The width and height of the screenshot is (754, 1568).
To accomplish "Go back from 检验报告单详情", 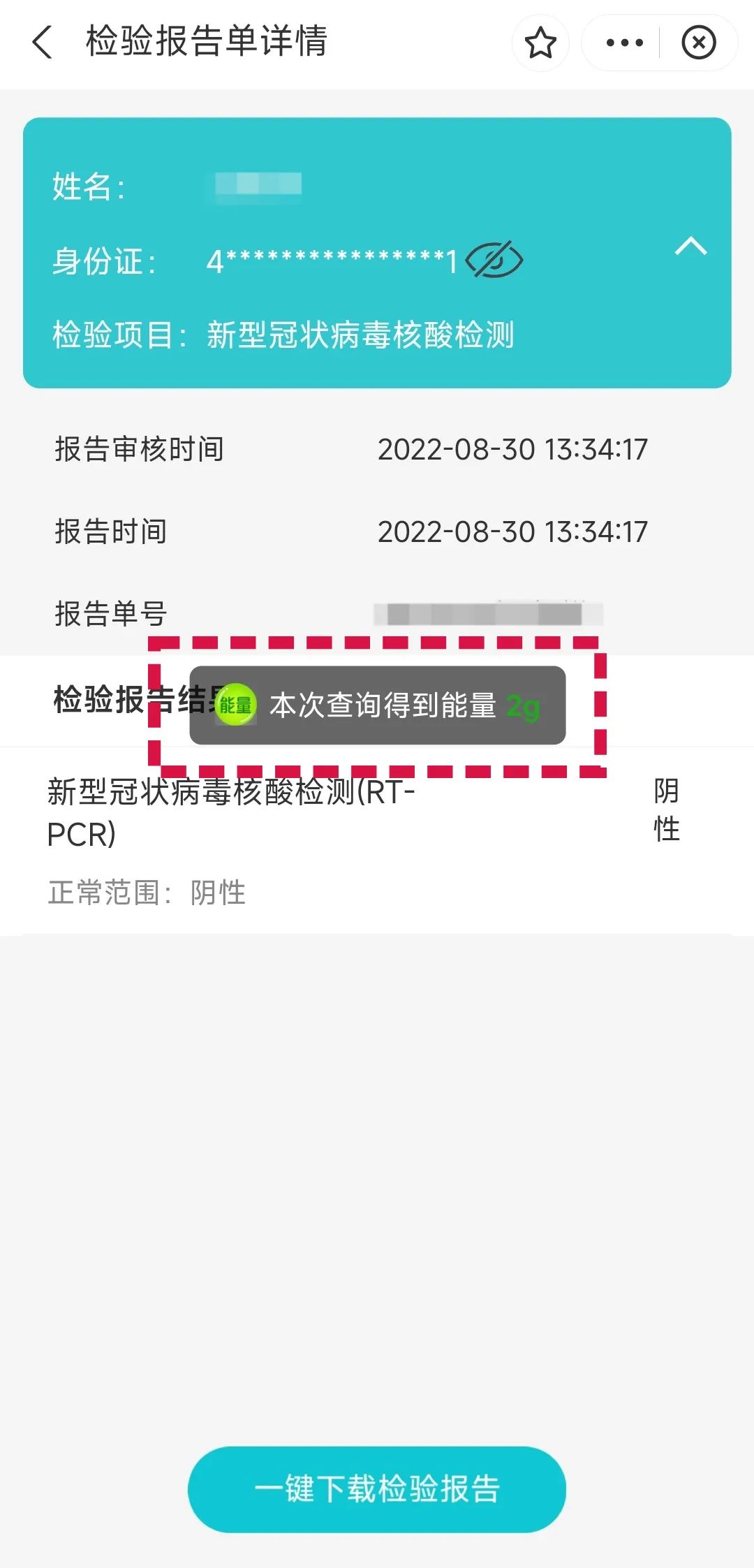I will coord(42,42).
